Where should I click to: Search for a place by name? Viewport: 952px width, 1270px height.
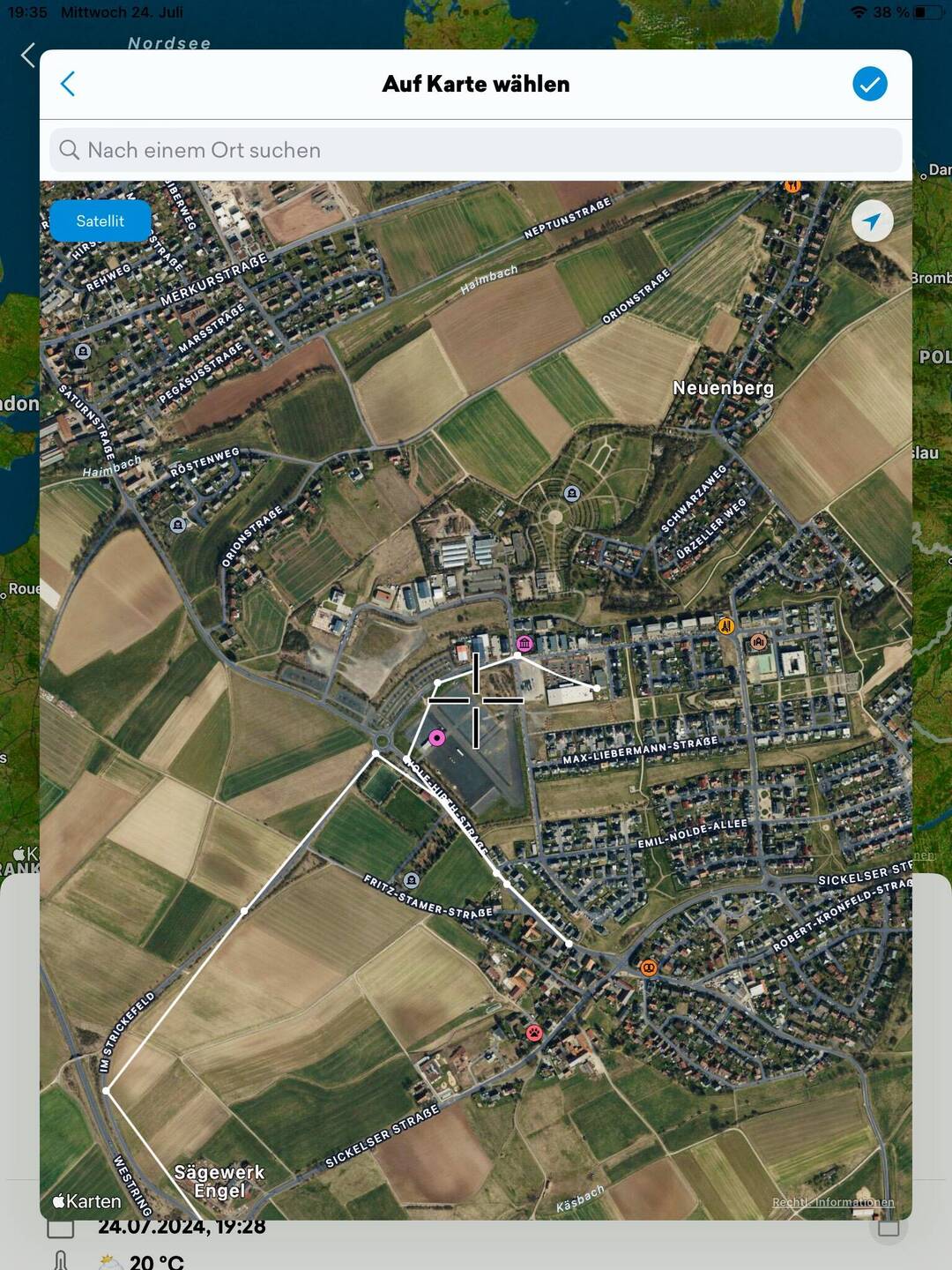click(x=476, y=150)
